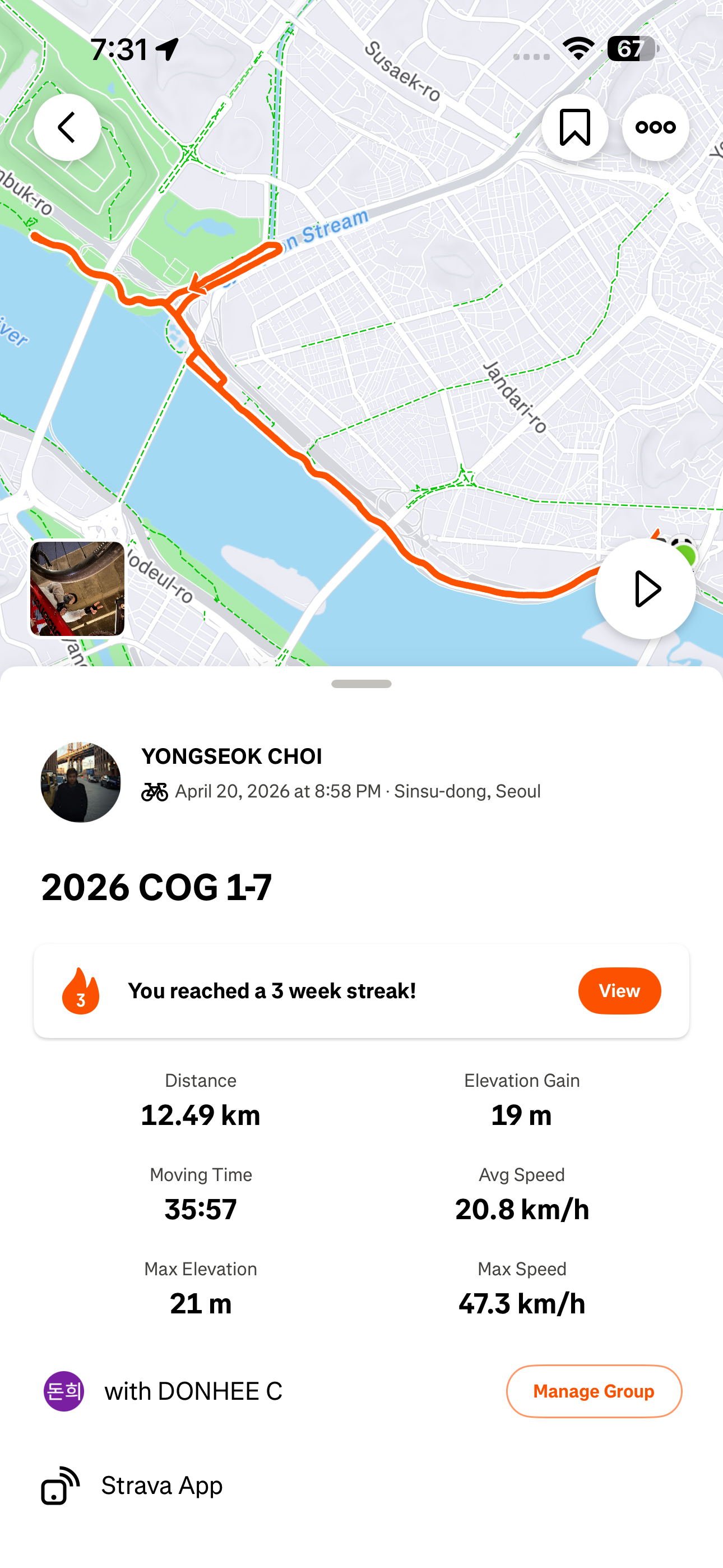The height and width of the screenshot is (1568, 723).
Task: Open the YONGSEOK CHOI name link
Action: point(232,757)
